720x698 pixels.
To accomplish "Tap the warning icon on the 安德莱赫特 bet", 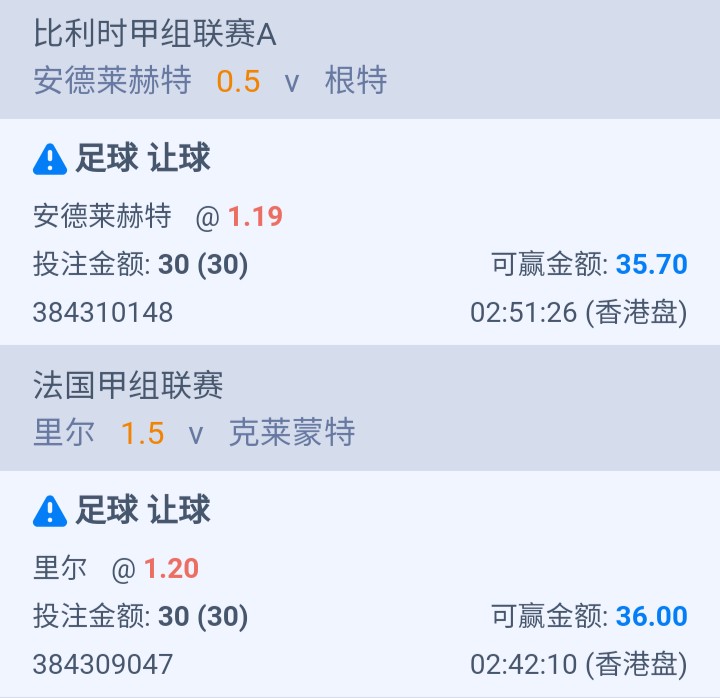I will tap(49, 158).
